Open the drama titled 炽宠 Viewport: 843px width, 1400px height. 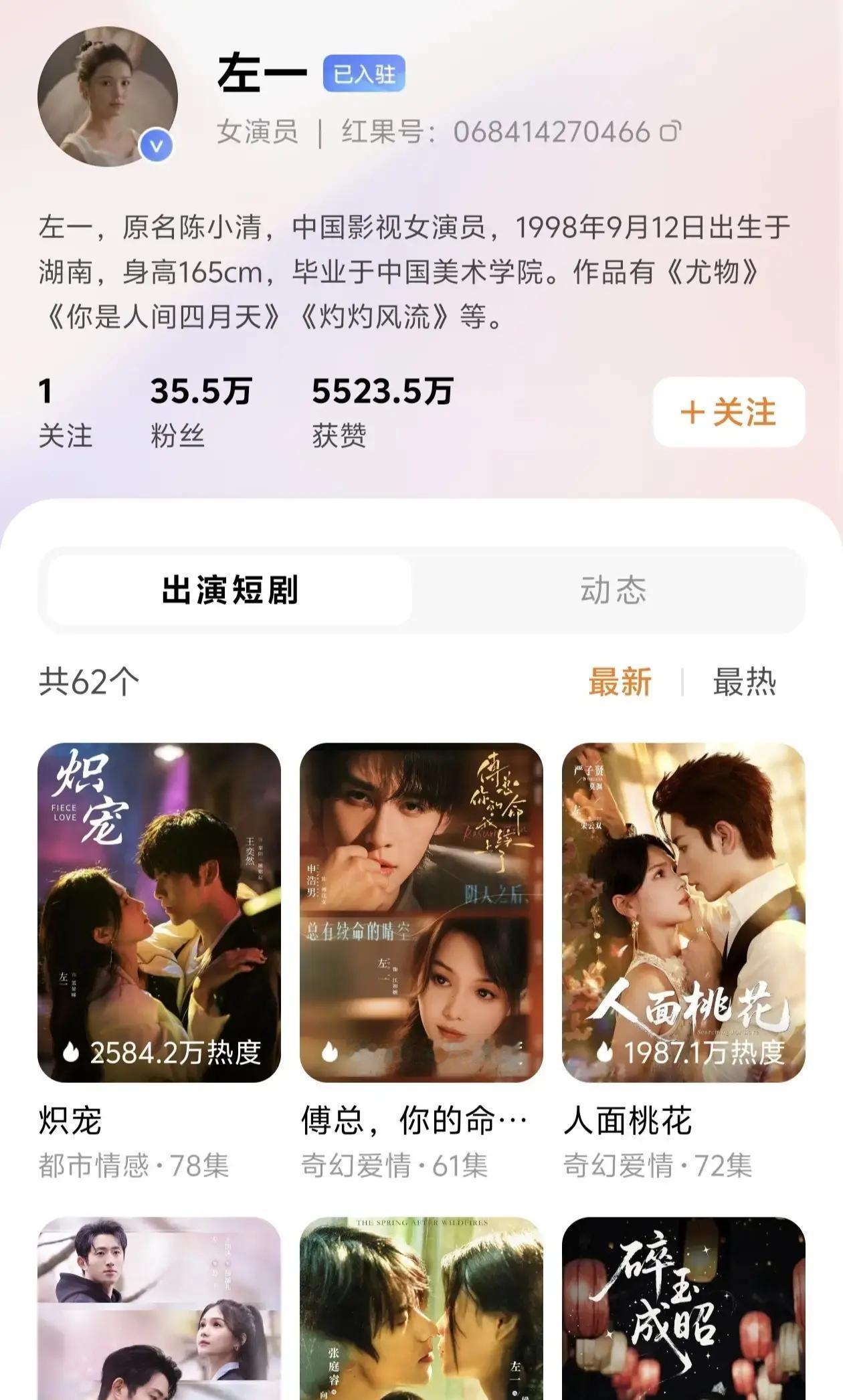pyautogui.click(x=159, y=910)
